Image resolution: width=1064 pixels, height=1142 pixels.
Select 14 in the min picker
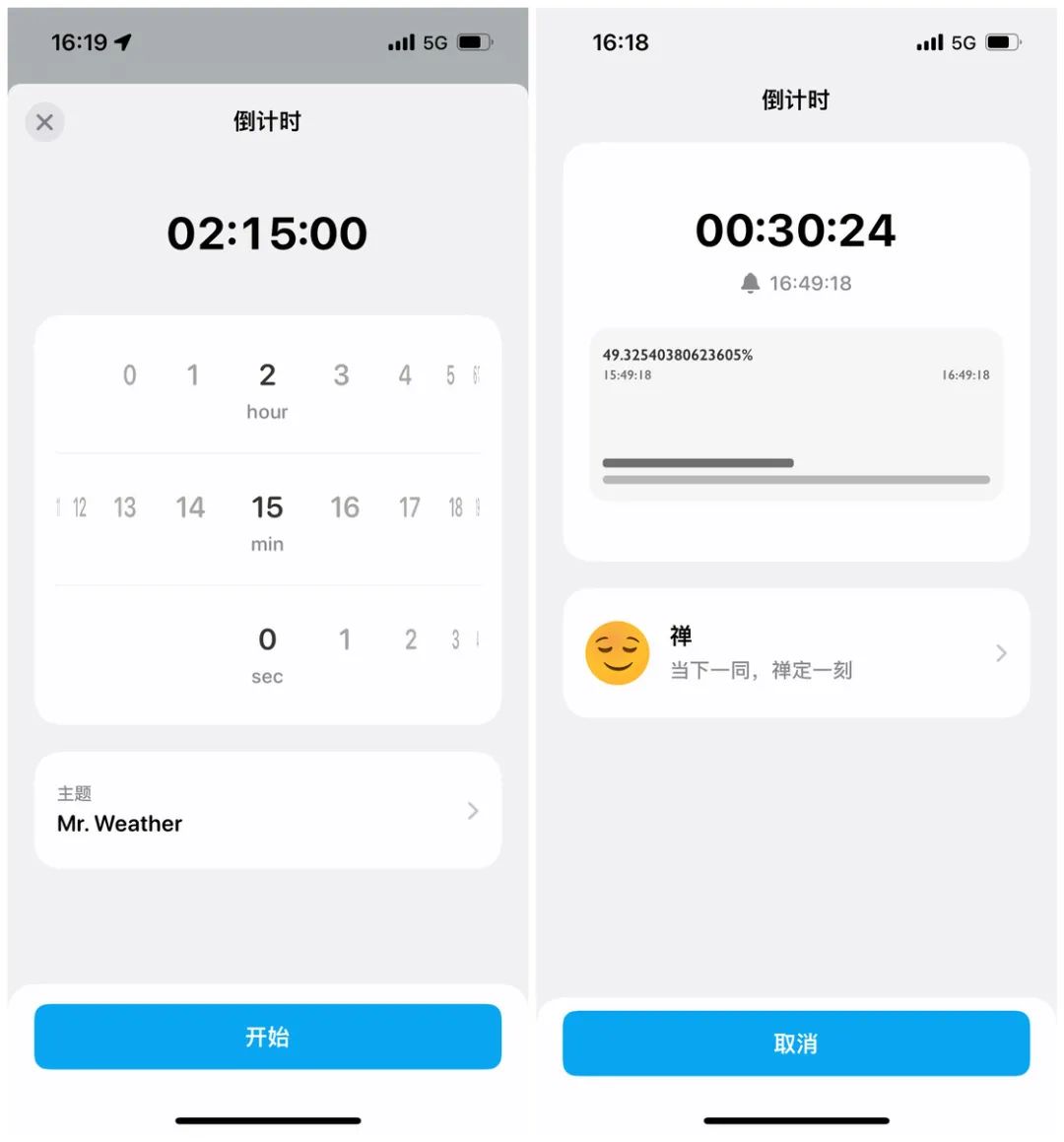190,507
